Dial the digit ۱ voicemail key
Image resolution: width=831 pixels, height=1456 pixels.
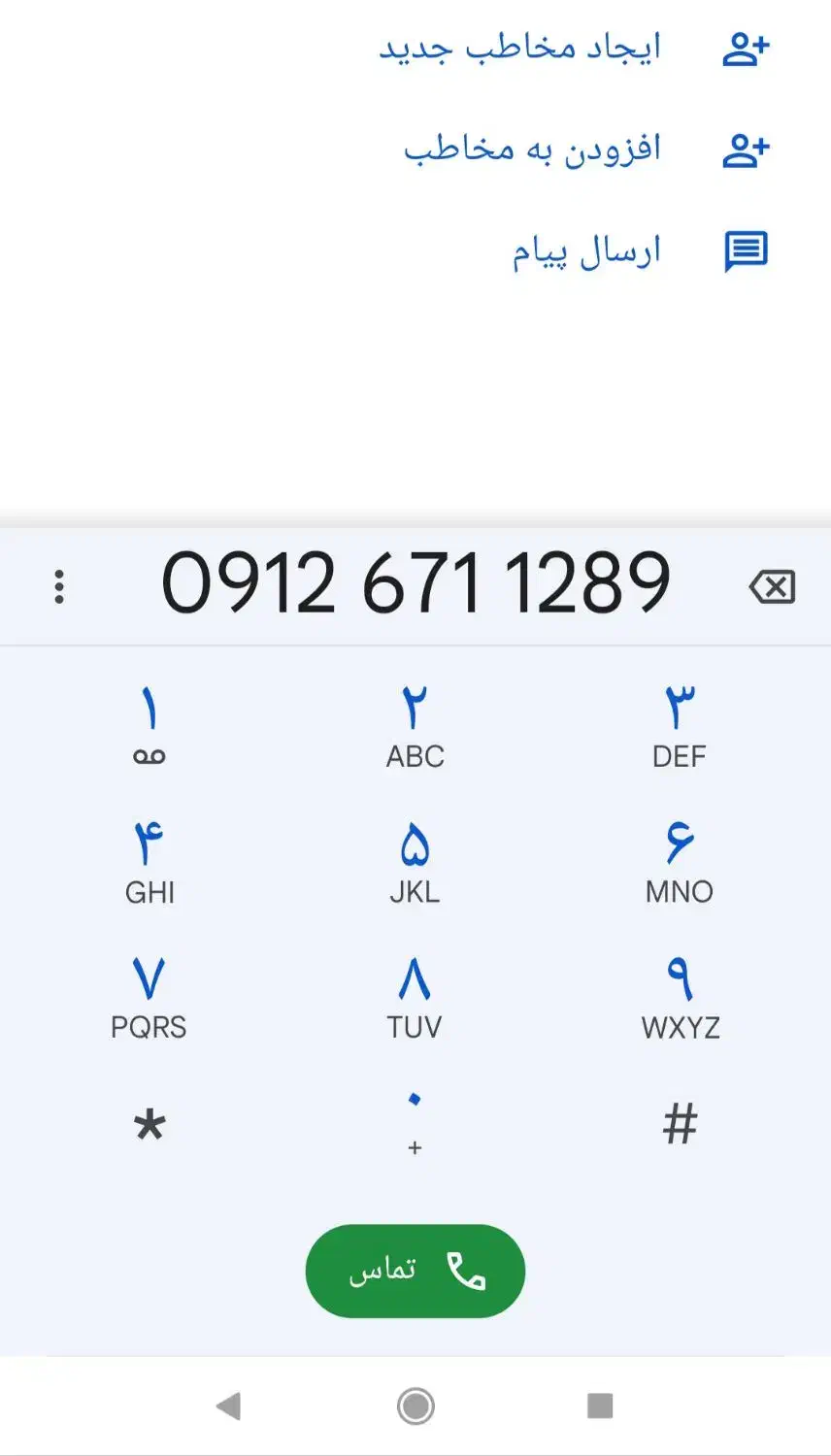point(150,724)
